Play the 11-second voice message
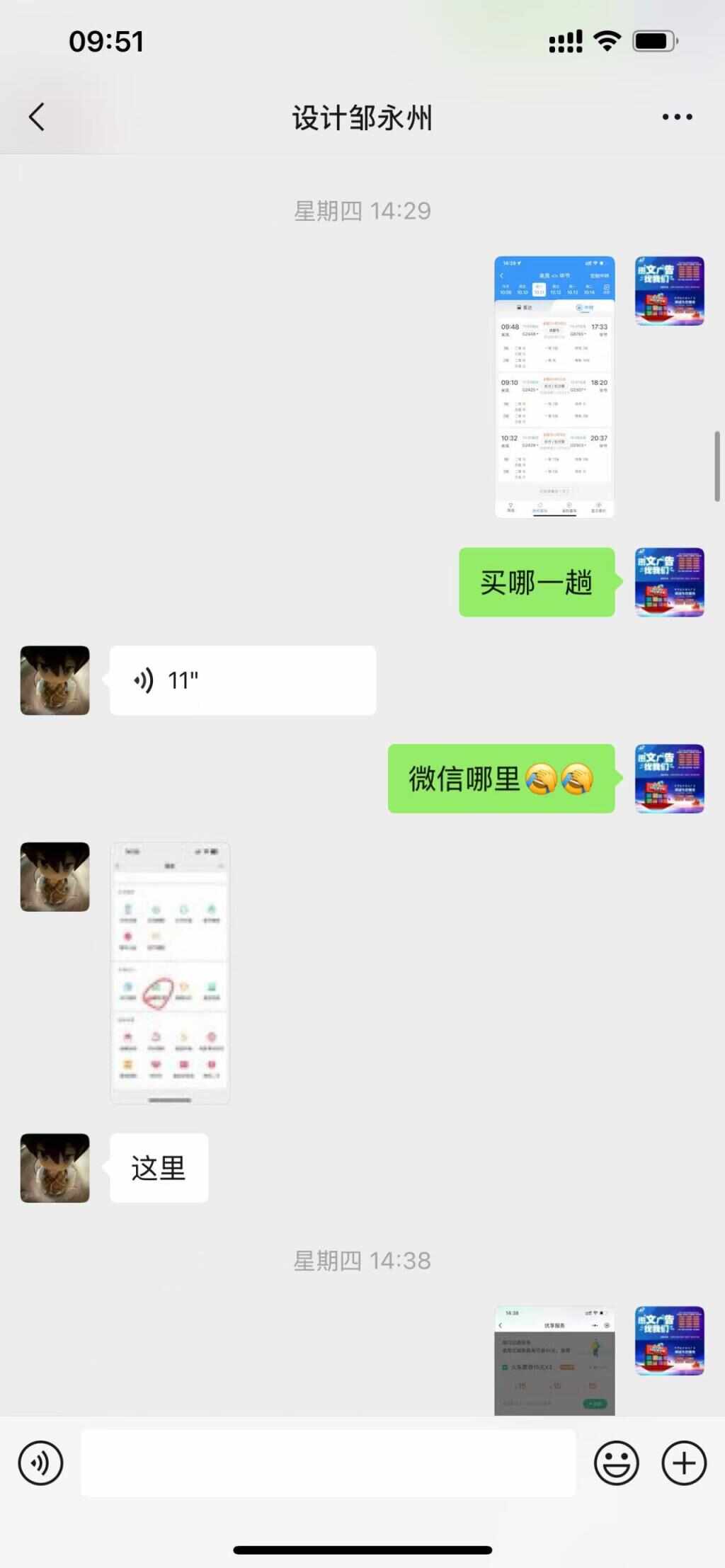Viewport: 725px width, 1568px height. point(242,680)
